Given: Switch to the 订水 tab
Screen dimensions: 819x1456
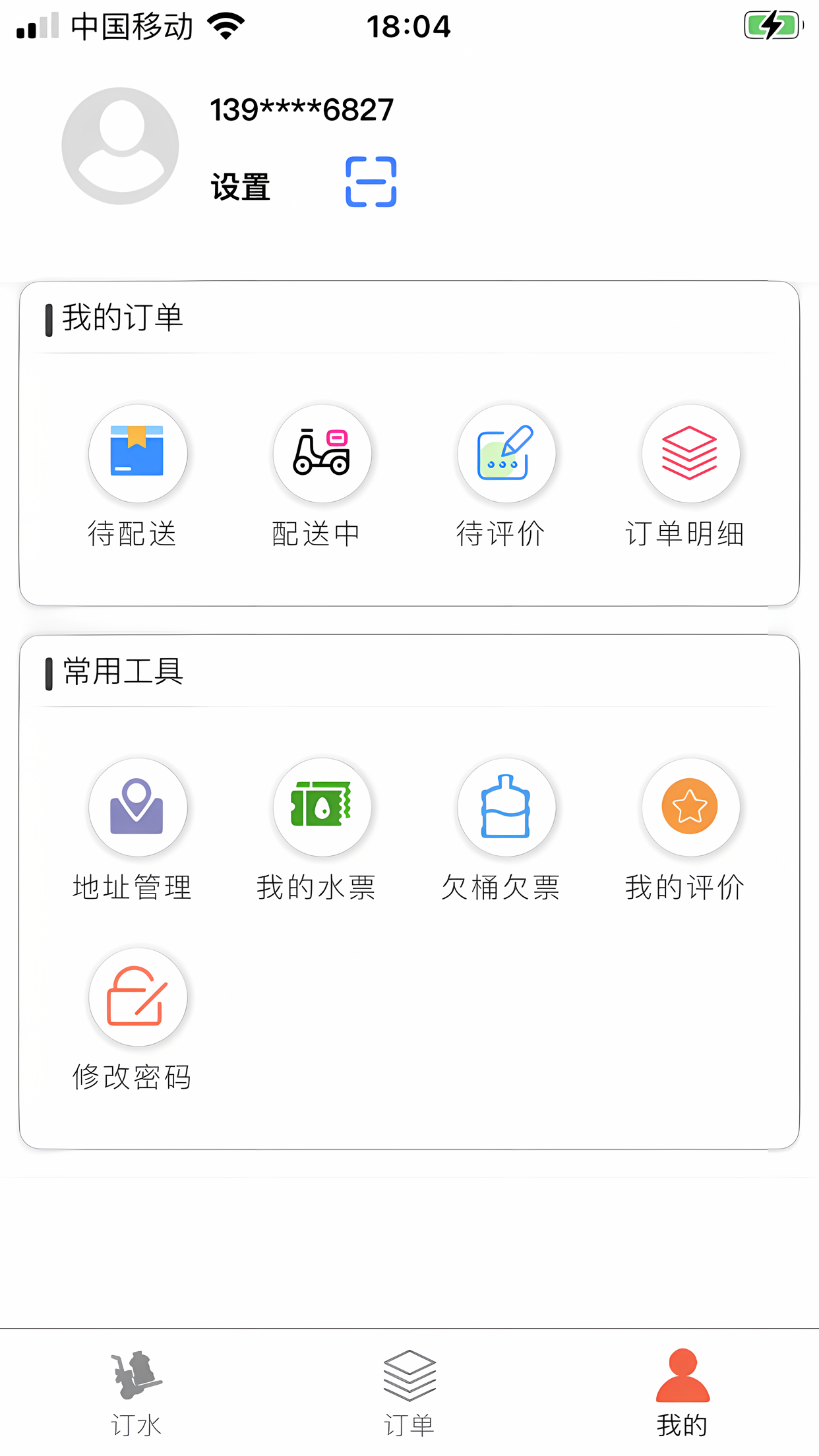Looking at the screenshot, I should pos(136,1393).
